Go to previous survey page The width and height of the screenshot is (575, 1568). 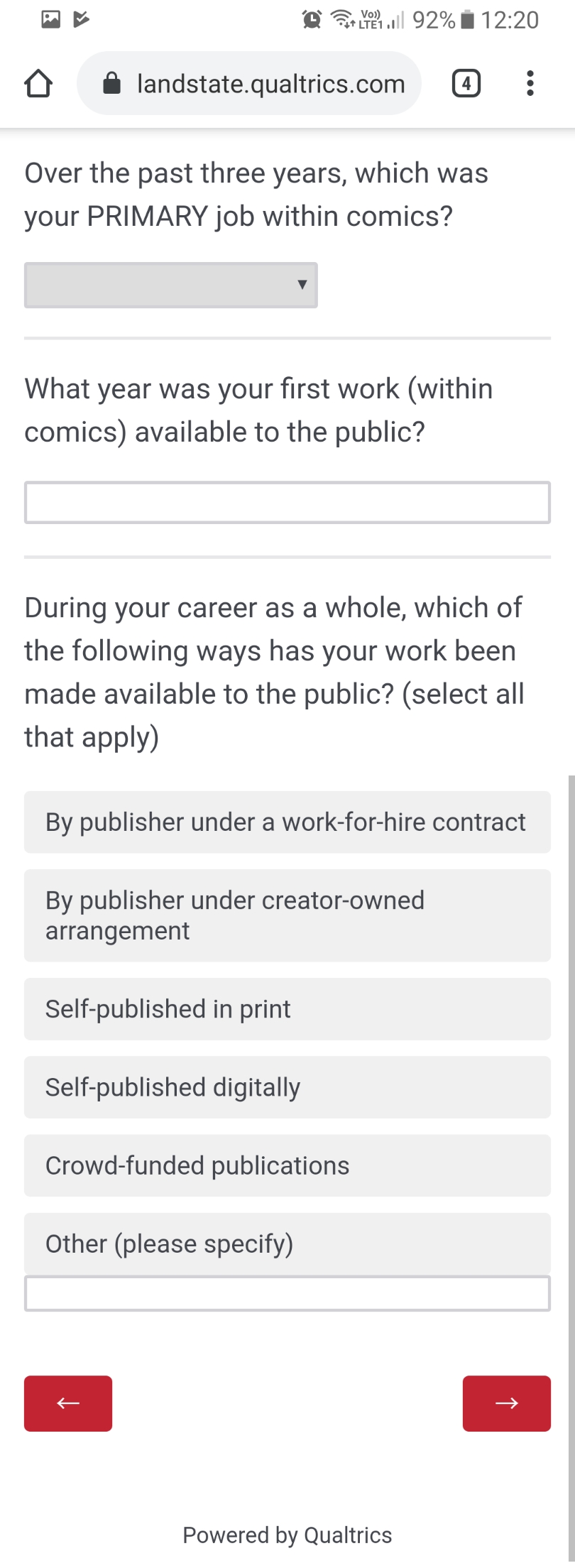(68, 1403)
